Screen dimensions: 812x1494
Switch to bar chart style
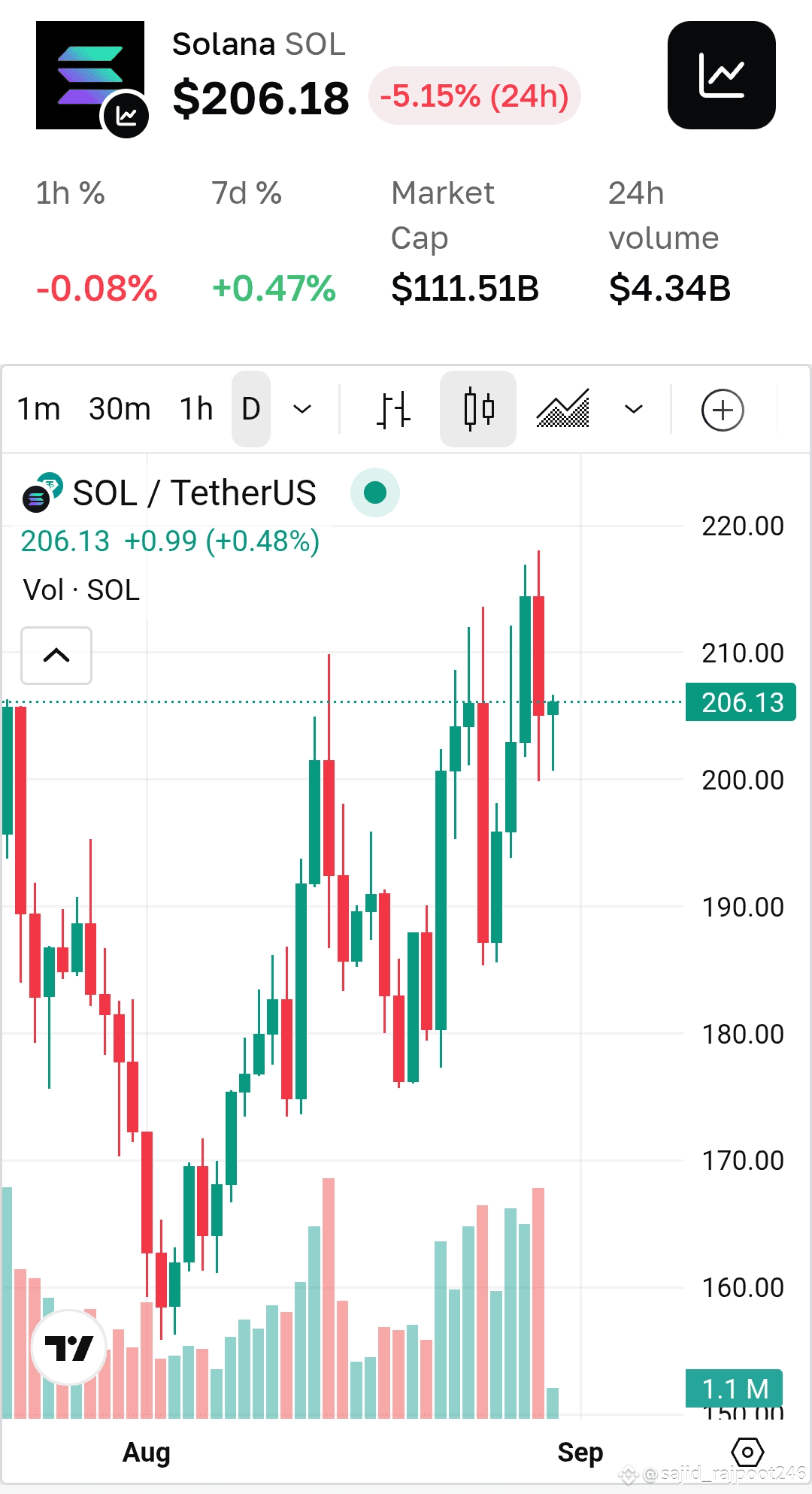pyautogui.click(x=393, y=410)
